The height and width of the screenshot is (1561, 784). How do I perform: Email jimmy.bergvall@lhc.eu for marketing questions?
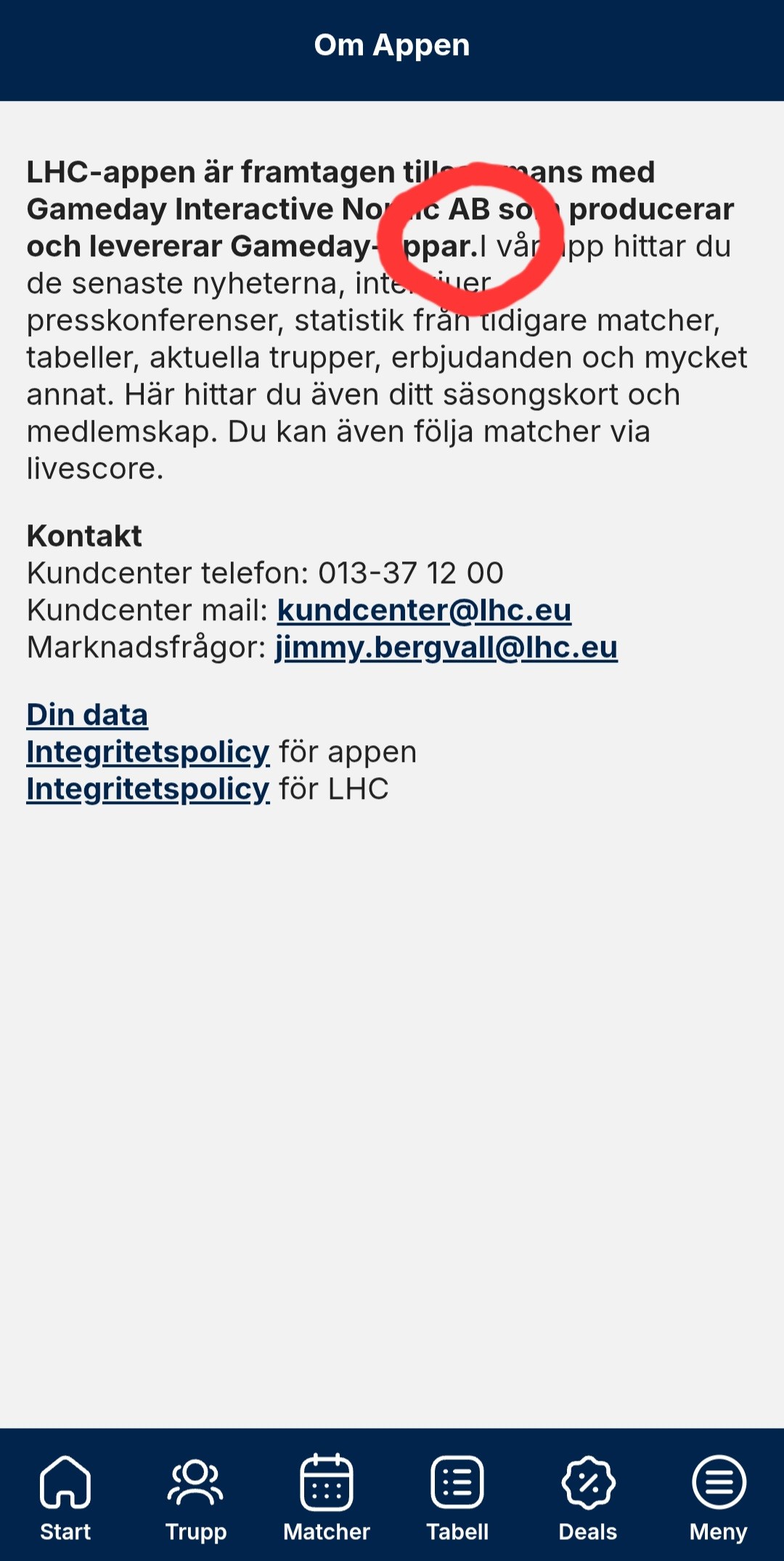click(446, 647)
